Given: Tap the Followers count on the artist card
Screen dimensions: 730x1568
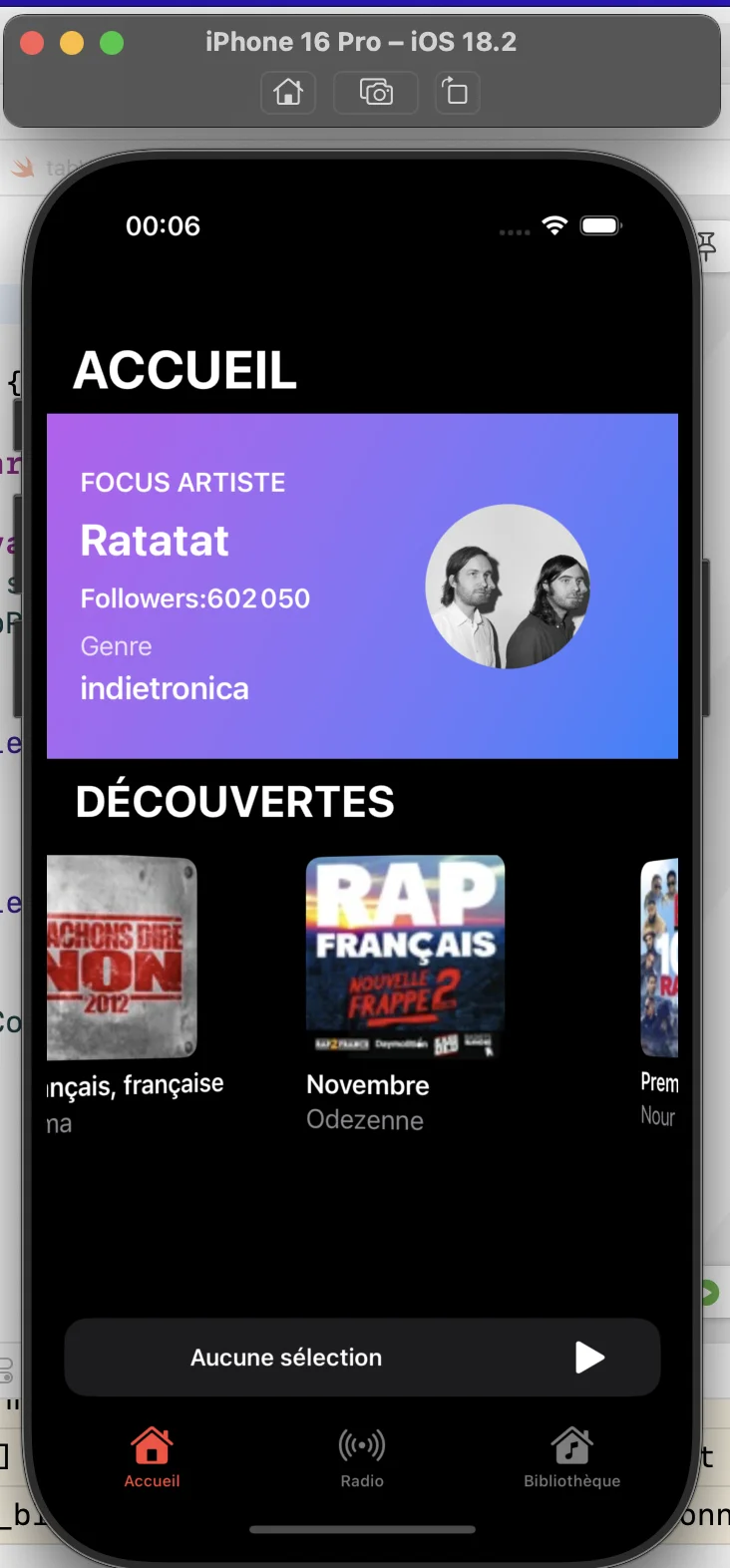Looking at the screenshot, I should 195,597.
